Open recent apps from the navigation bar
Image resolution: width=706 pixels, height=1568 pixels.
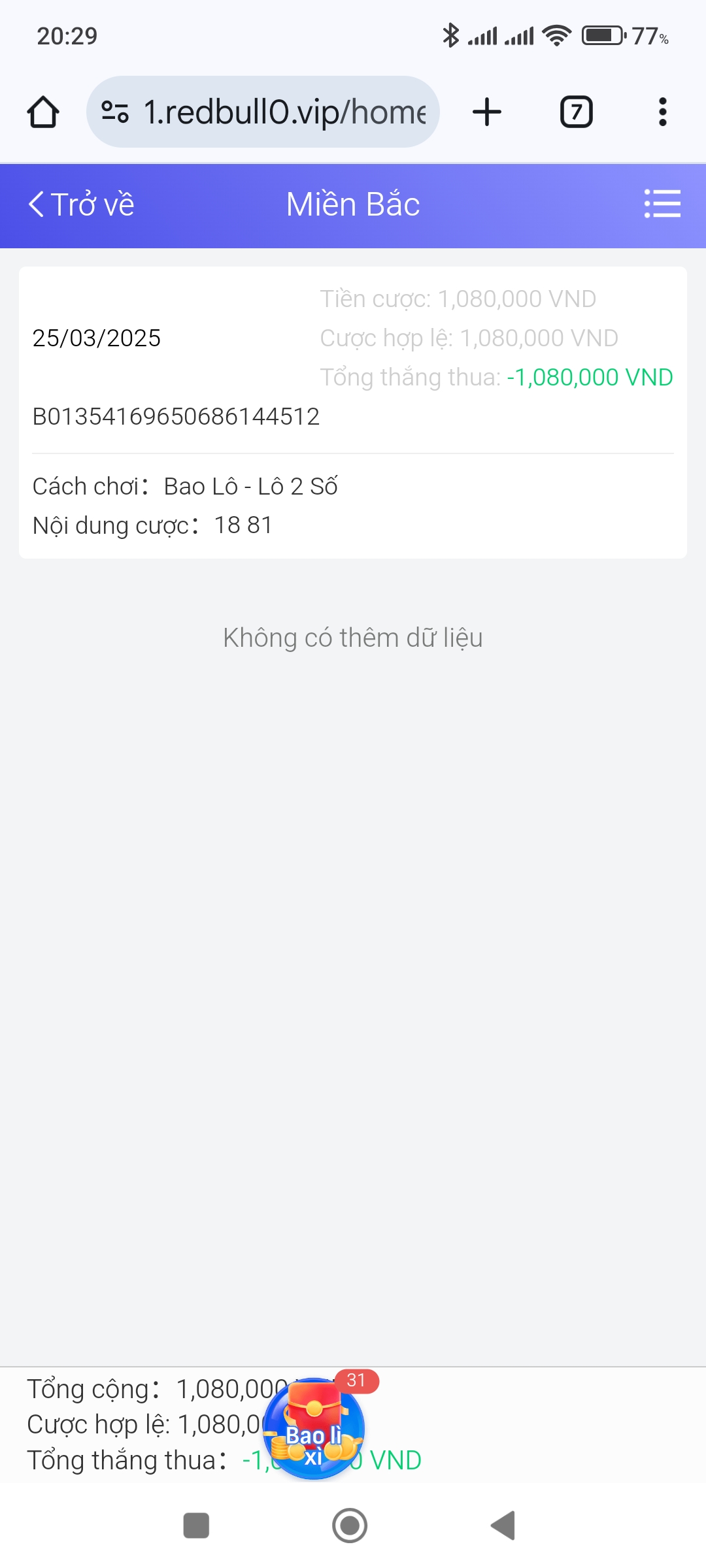click(196, 1526)
